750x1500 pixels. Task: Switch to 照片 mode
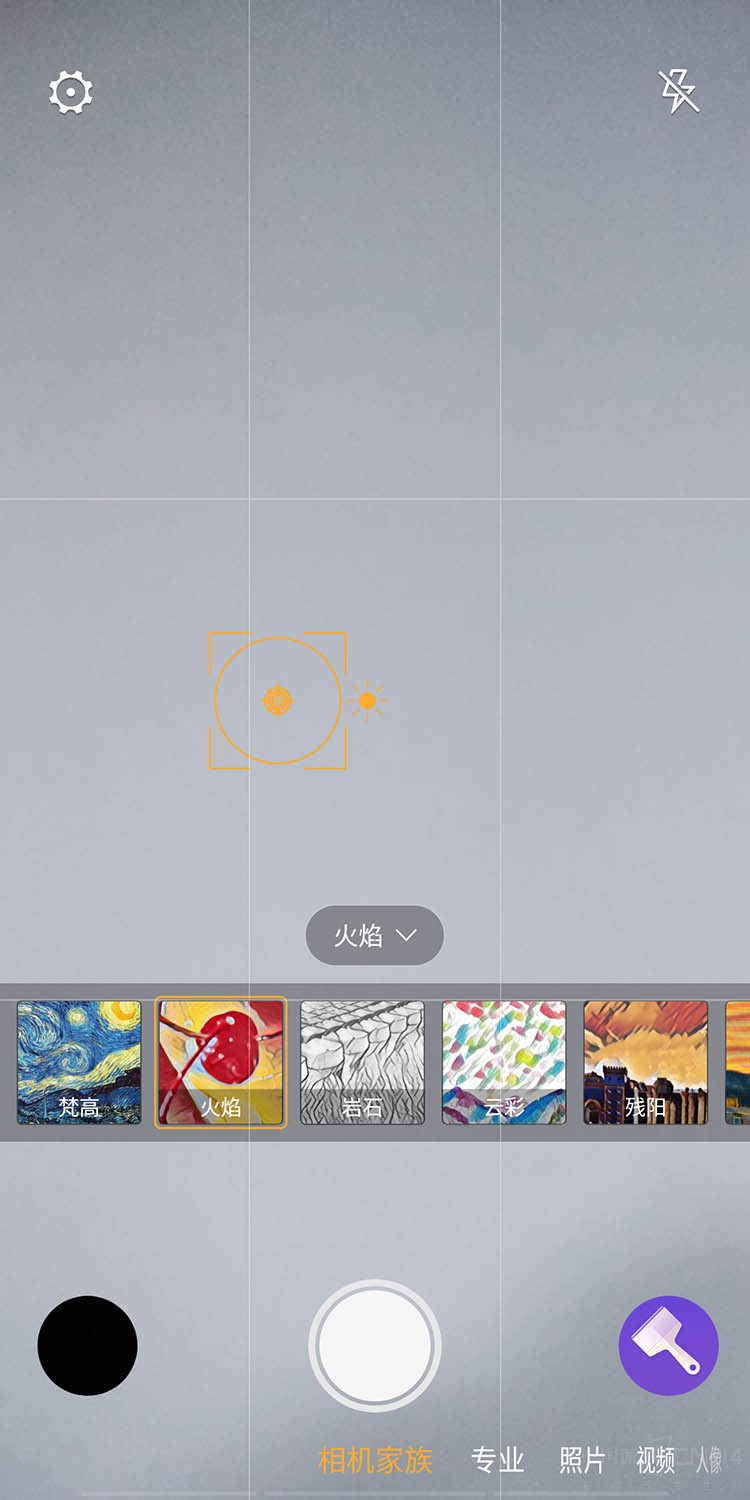[582, 1461]
